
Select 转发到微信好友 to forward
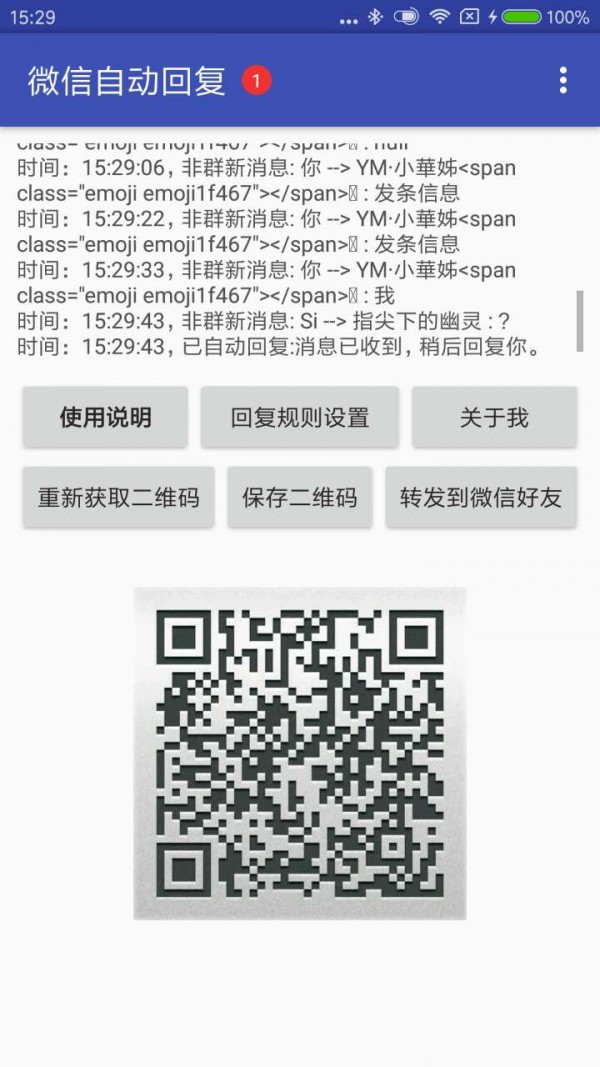pos(481,497)
